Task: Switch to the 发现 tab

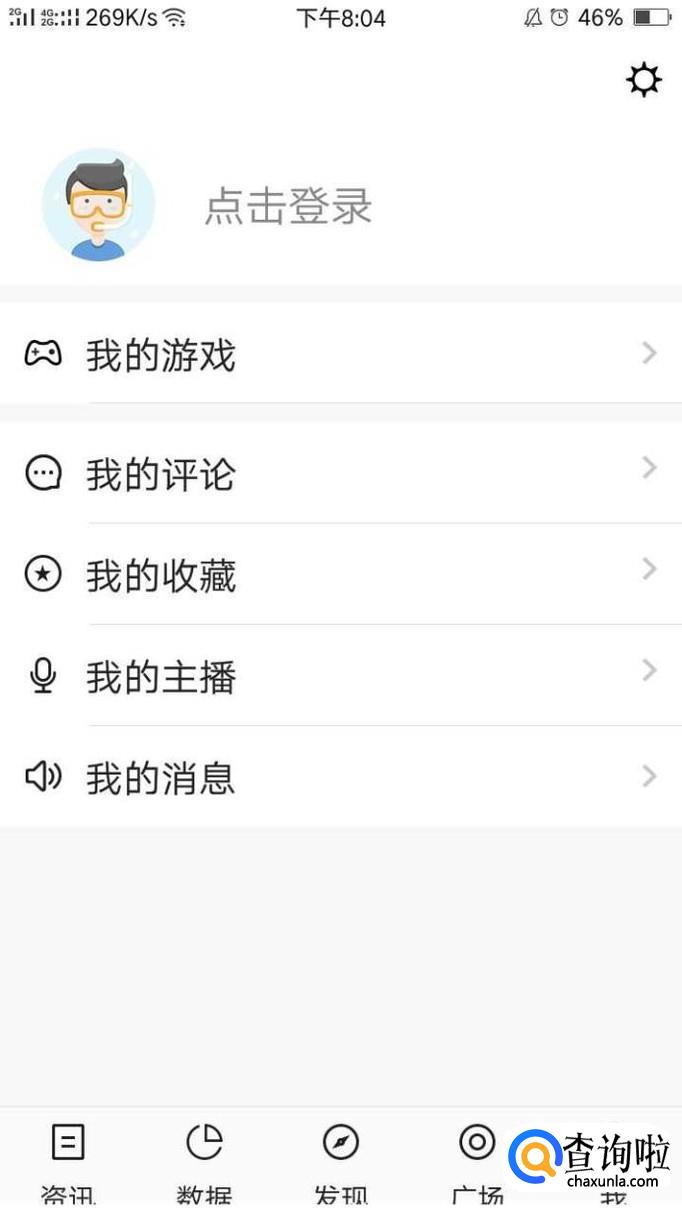Action: (x=341, y=1160)
